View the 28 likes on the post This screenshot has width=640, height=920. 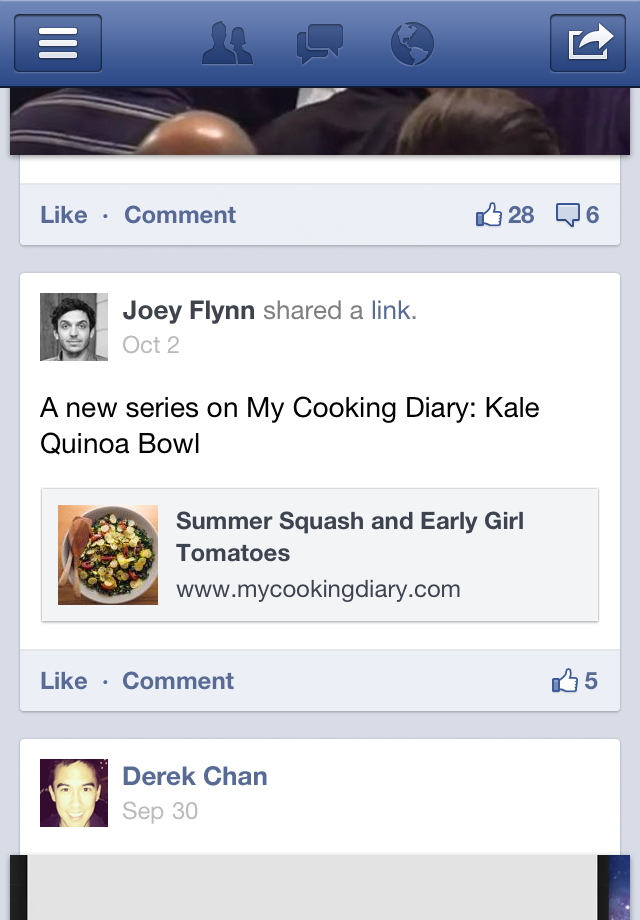tap(505, 215)
